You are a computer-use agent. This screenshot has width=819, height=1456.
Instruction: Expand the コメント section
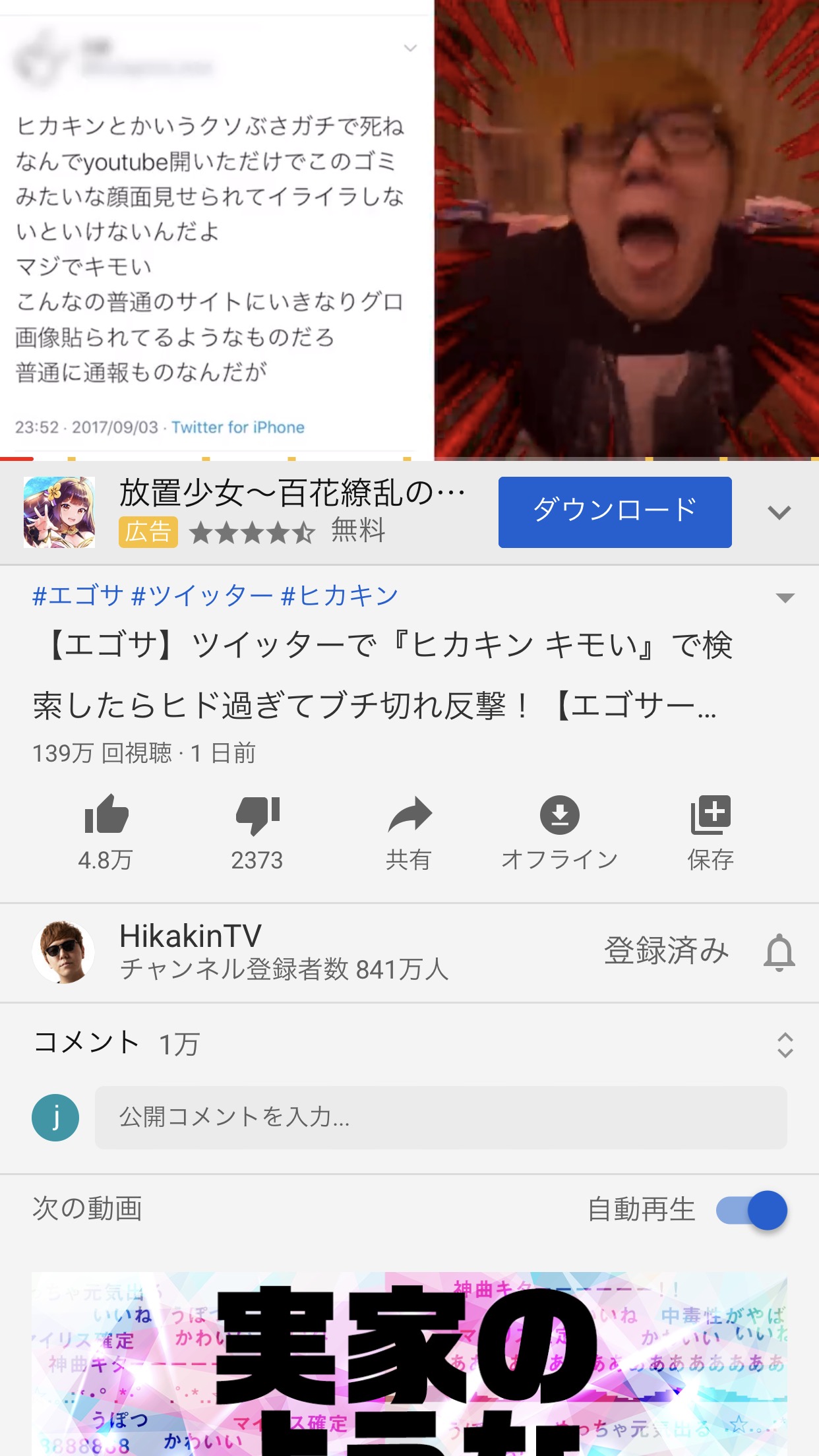(785, 1045)
